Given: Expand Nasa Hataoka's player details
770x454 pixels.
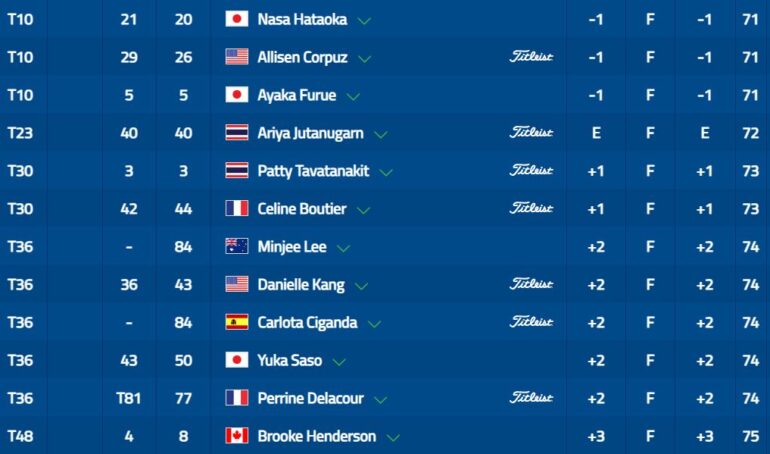Looking at the screenshot, I should pos(364,21).
